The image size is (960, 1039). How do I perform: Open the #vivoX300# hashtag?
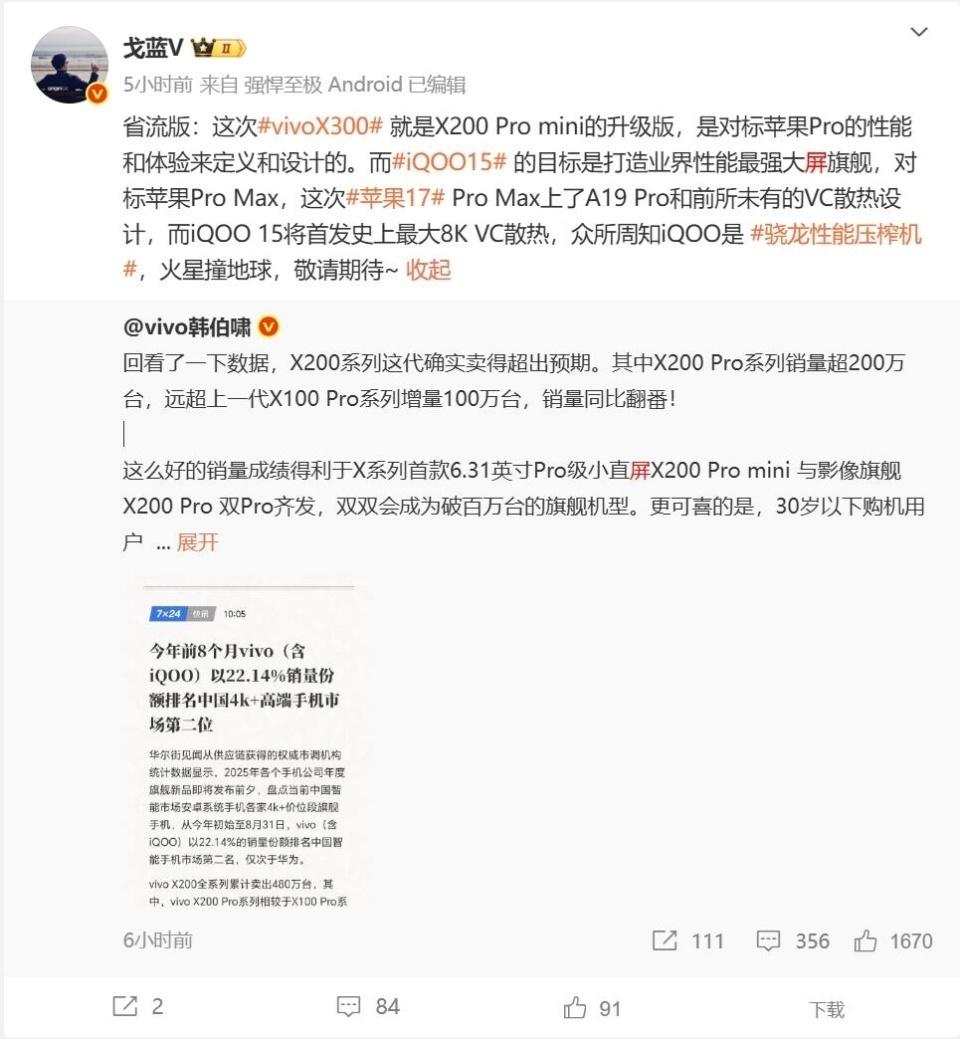click(x=321, y=128)
